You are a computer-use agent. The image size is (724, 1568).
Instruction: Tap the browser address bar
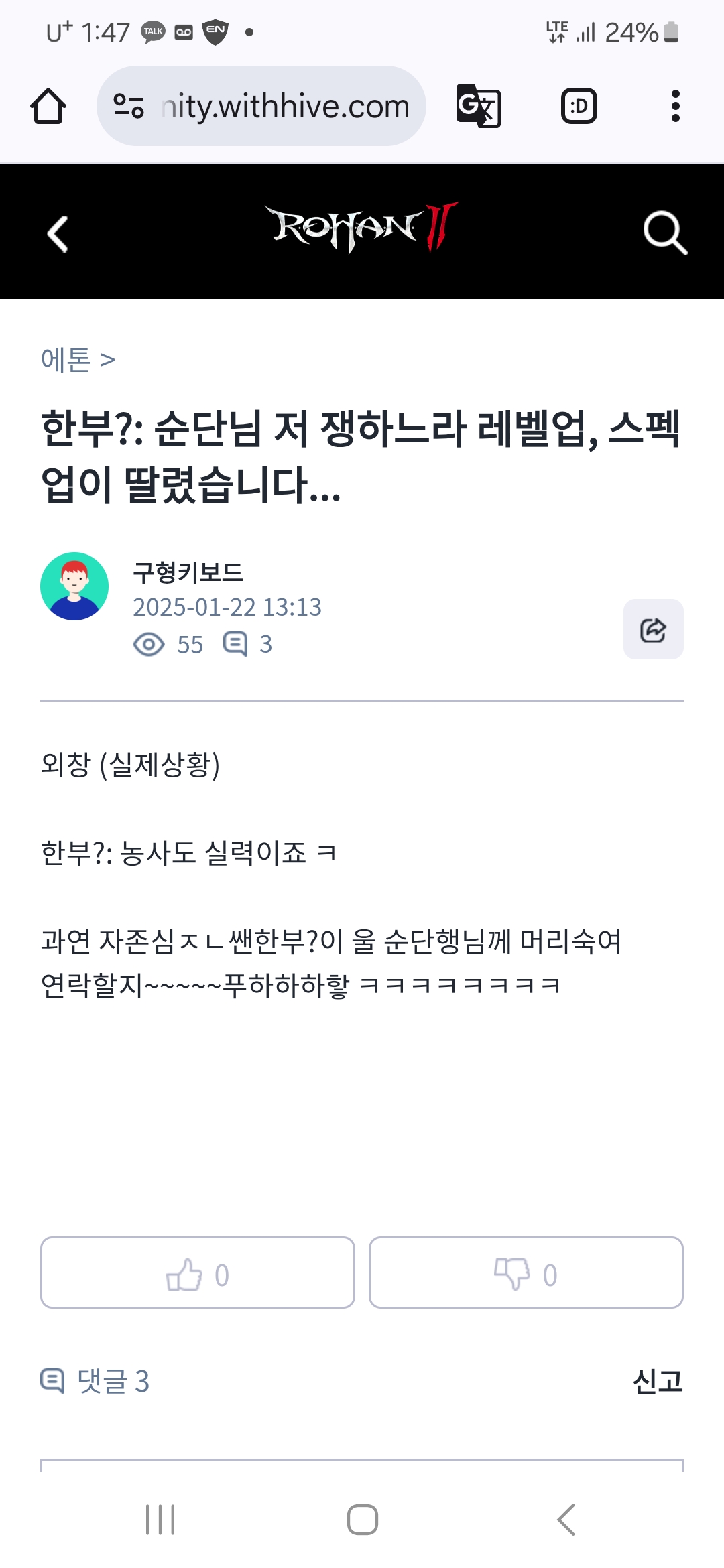click(285, 107)
